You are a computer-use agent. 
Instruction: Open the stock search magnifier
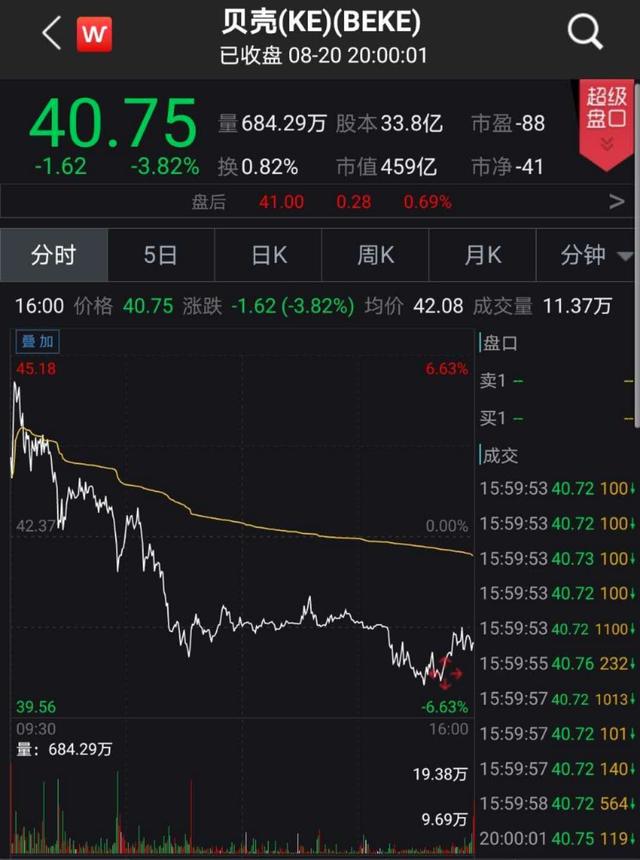pyautogui.click(x=585, y=33)
